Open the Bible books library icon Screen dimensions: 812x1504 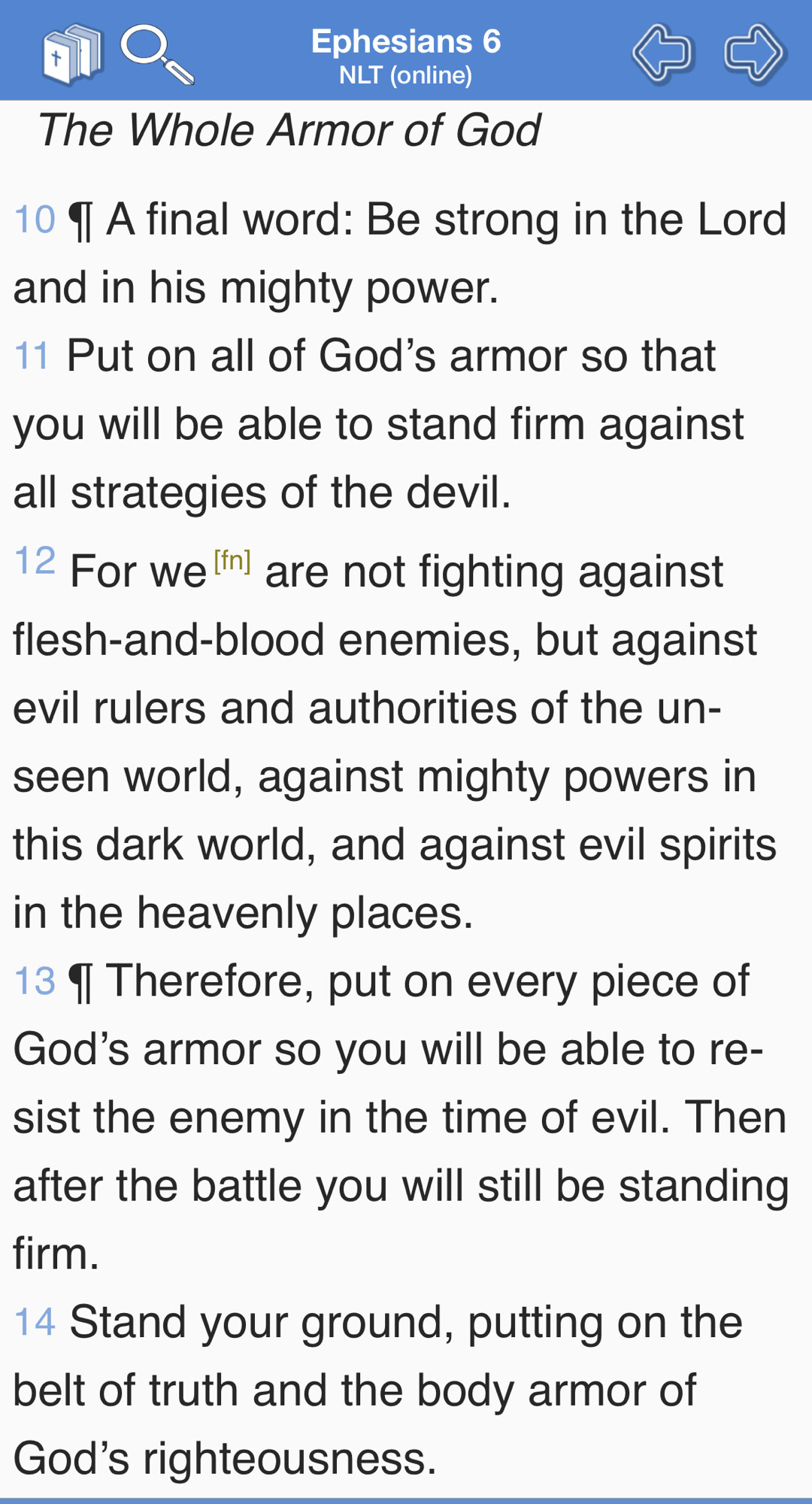click(x=72, y=53)
